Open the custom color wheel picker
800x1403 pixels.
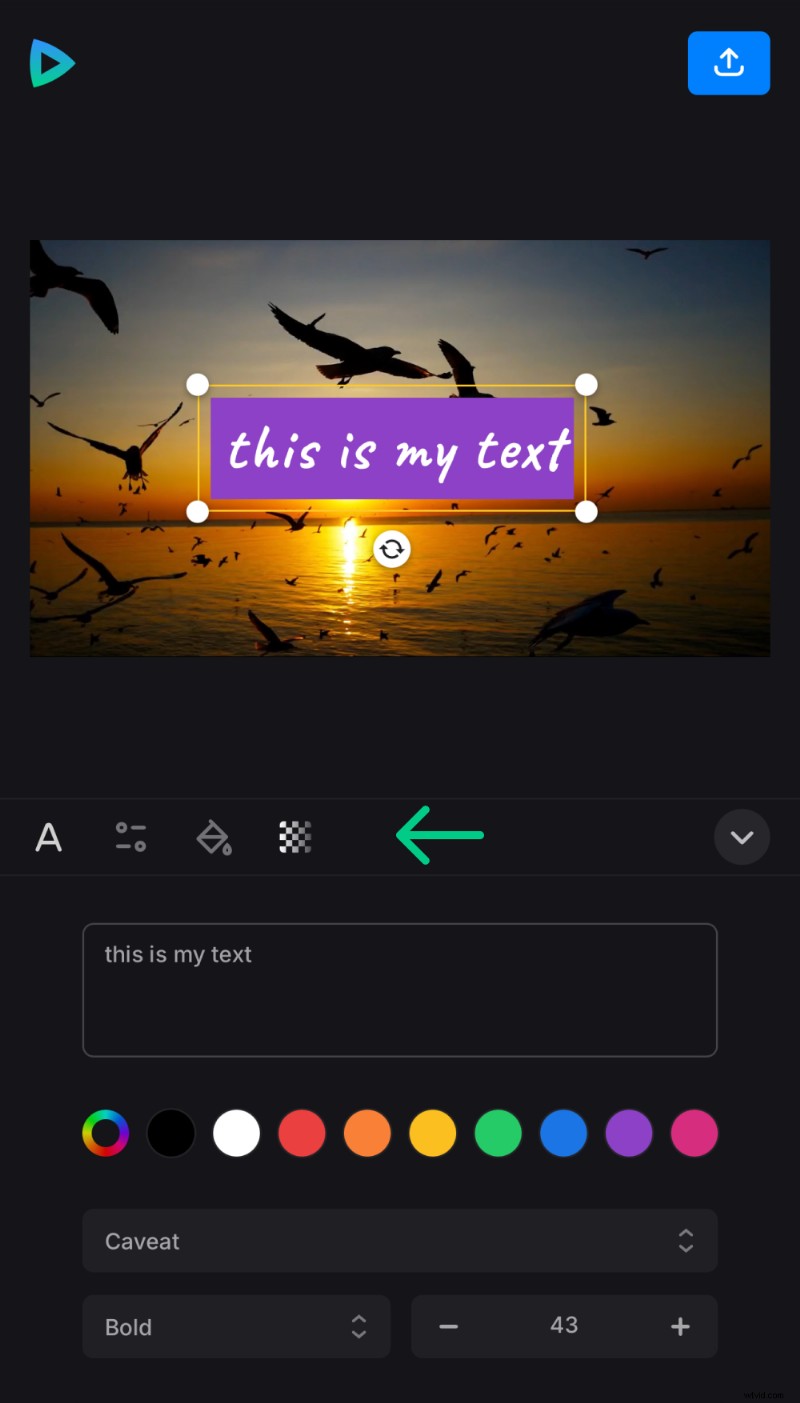pyautogui.click(x=106, y=1133)
